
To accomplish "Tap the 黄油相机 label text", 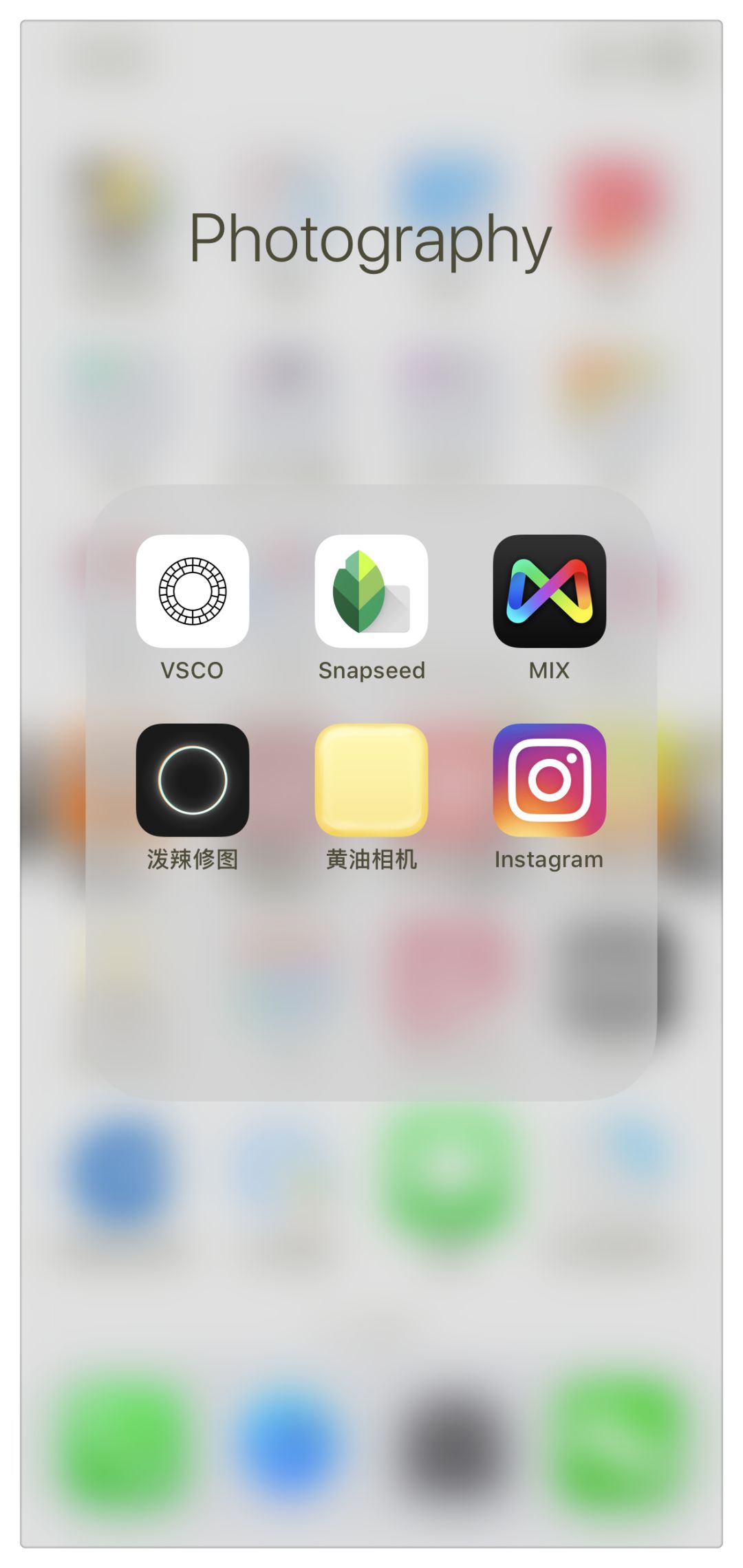I will point(371,859).
